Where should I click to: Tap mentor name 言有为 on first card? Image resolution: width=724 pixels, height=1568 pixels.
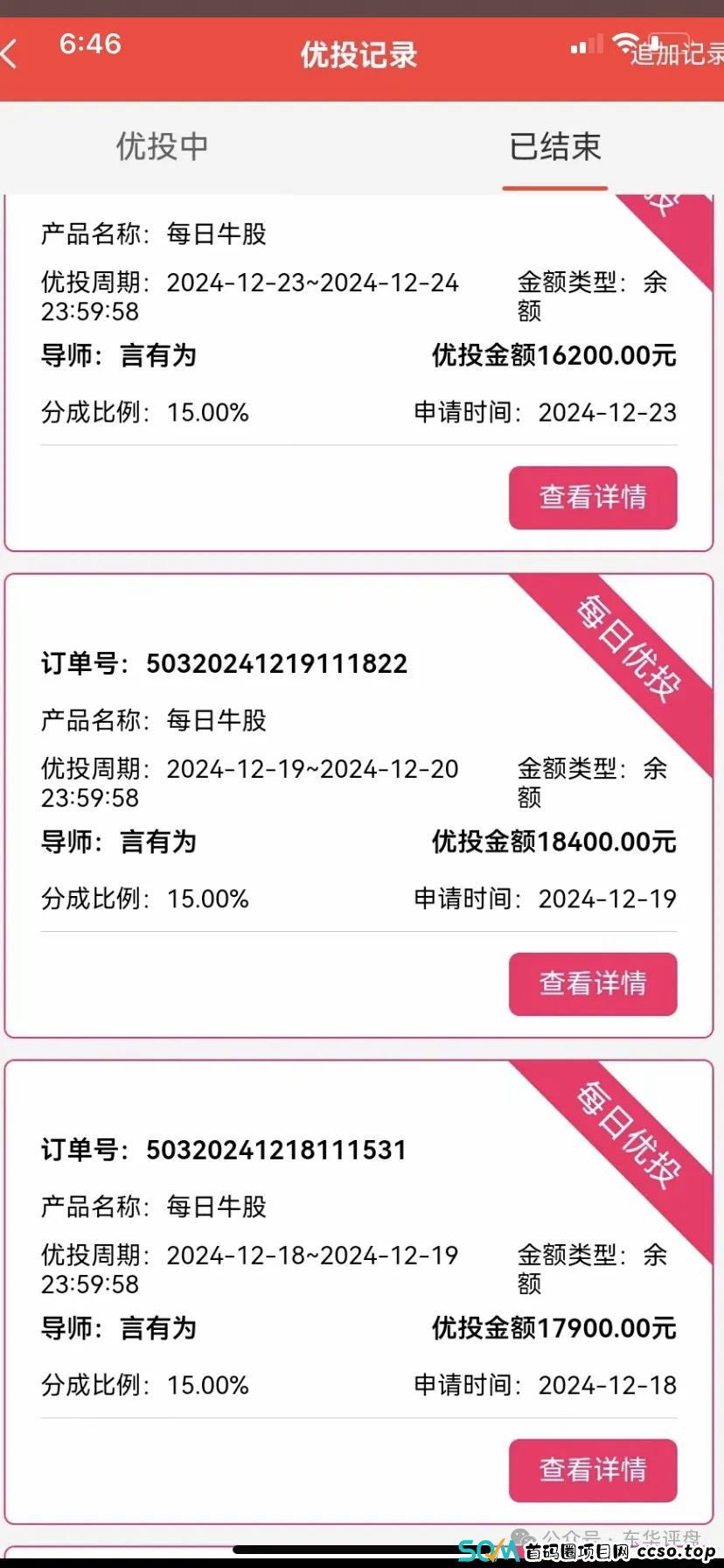click(x=158, y=356)
